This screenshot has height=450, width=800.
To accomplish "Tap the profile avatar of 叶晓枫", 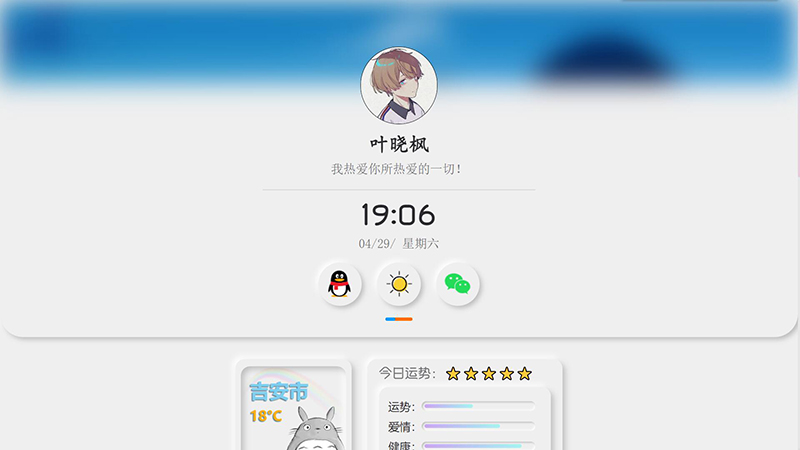I will pos(399,85).
